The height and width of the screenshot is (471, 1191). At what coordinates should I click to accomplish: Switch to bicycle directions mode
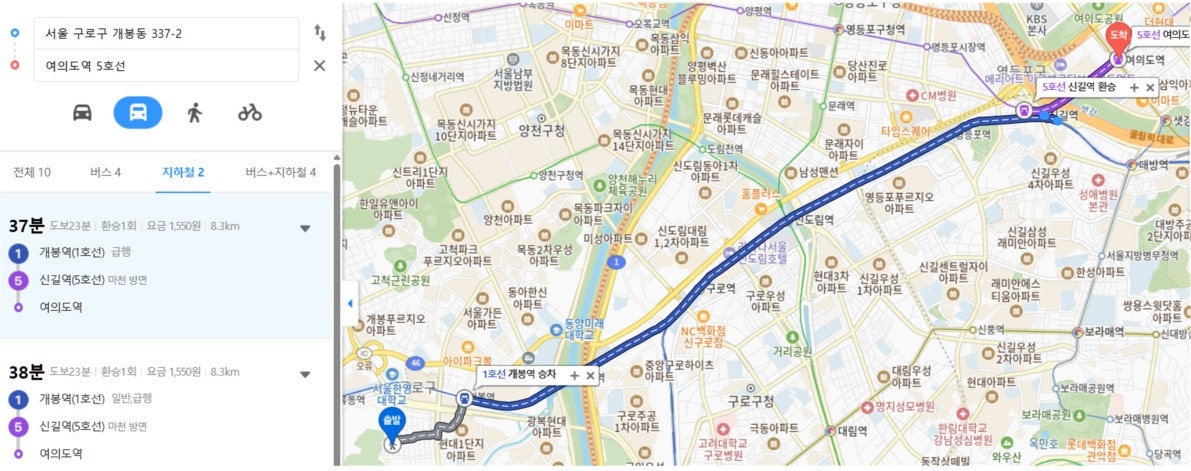pyautogui.click(x=250, y=112)
